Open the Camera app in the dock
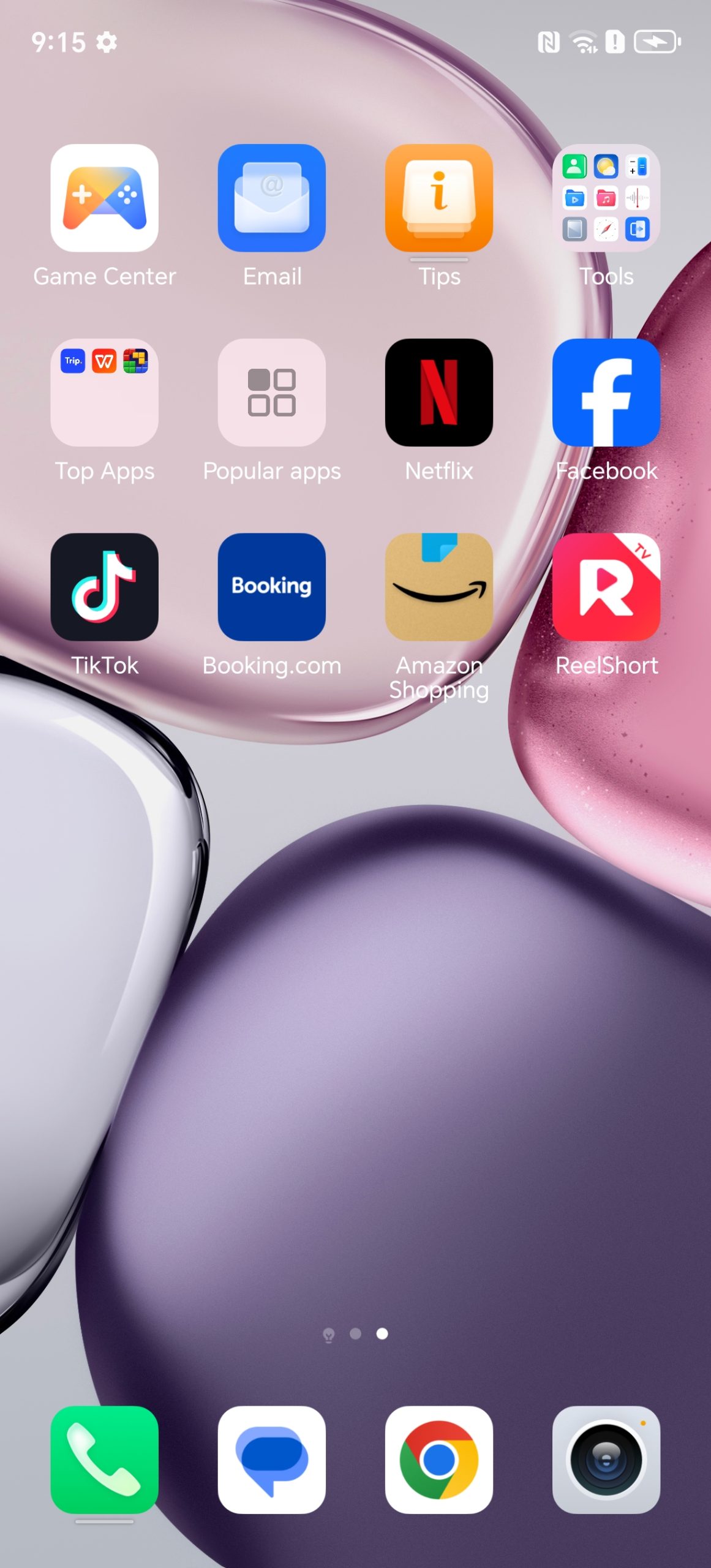 click(606, 1459)
